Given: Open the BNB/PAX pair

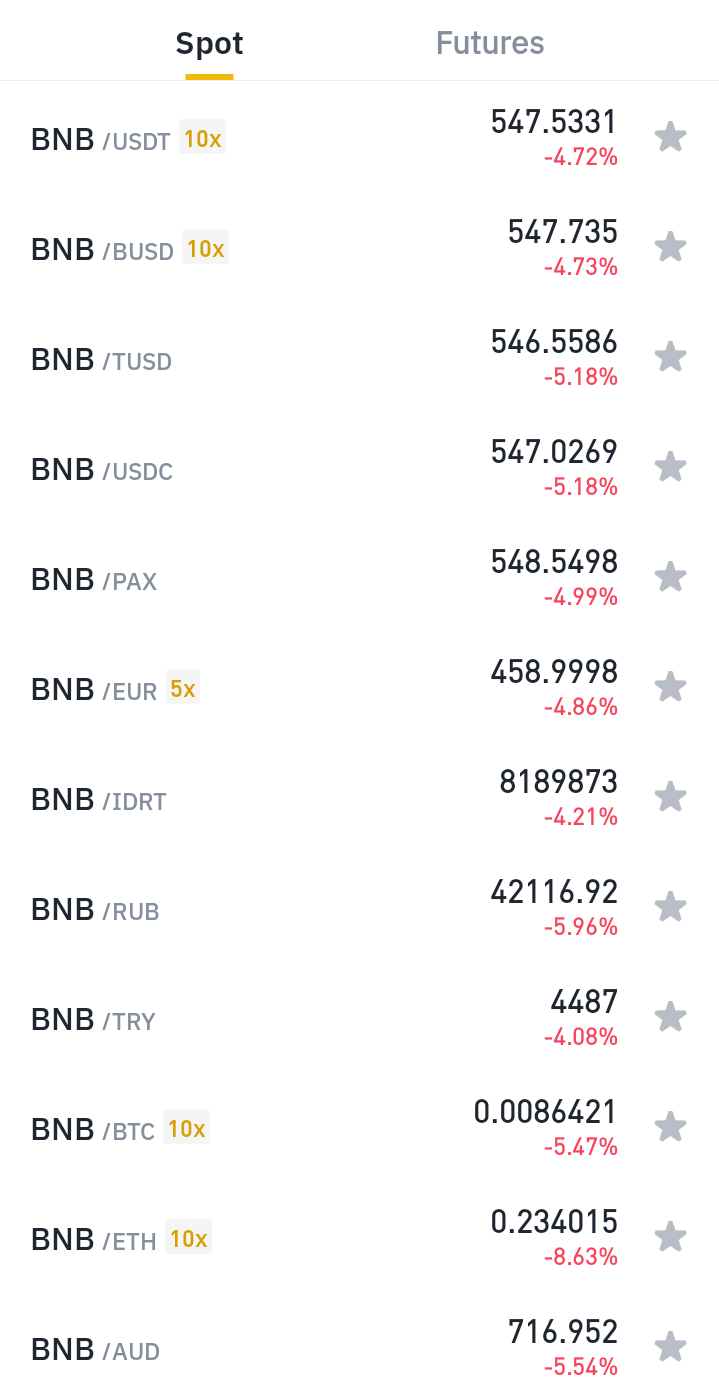Looking at the screenshot, I should [x=359, y=577].
